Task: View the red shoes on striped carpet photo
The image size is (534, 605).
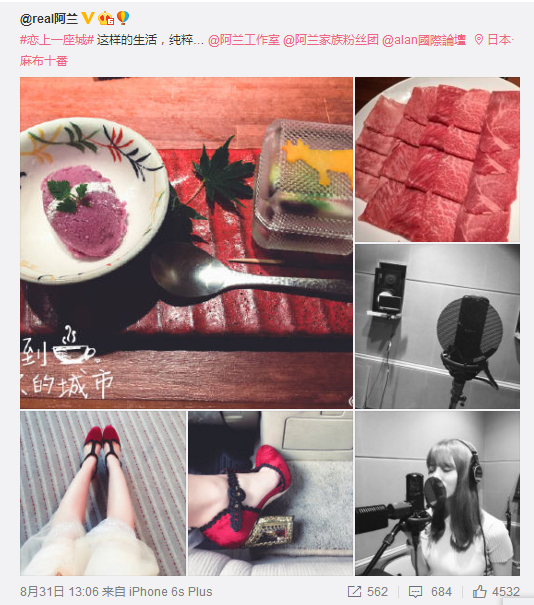Action: (103, 493)
